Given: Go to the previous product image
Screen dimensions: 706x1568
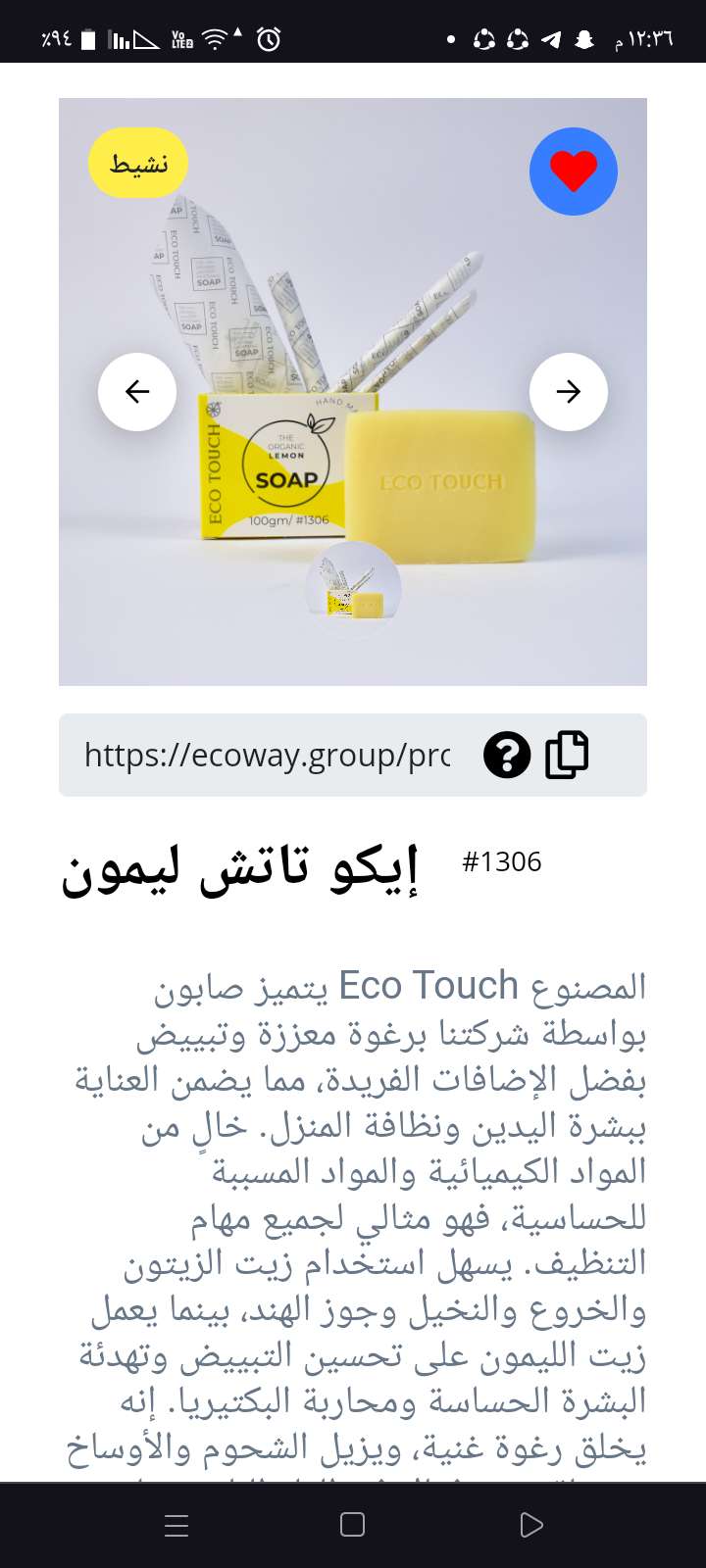Looking at the screenshot, I should click(x=137, y=392).
